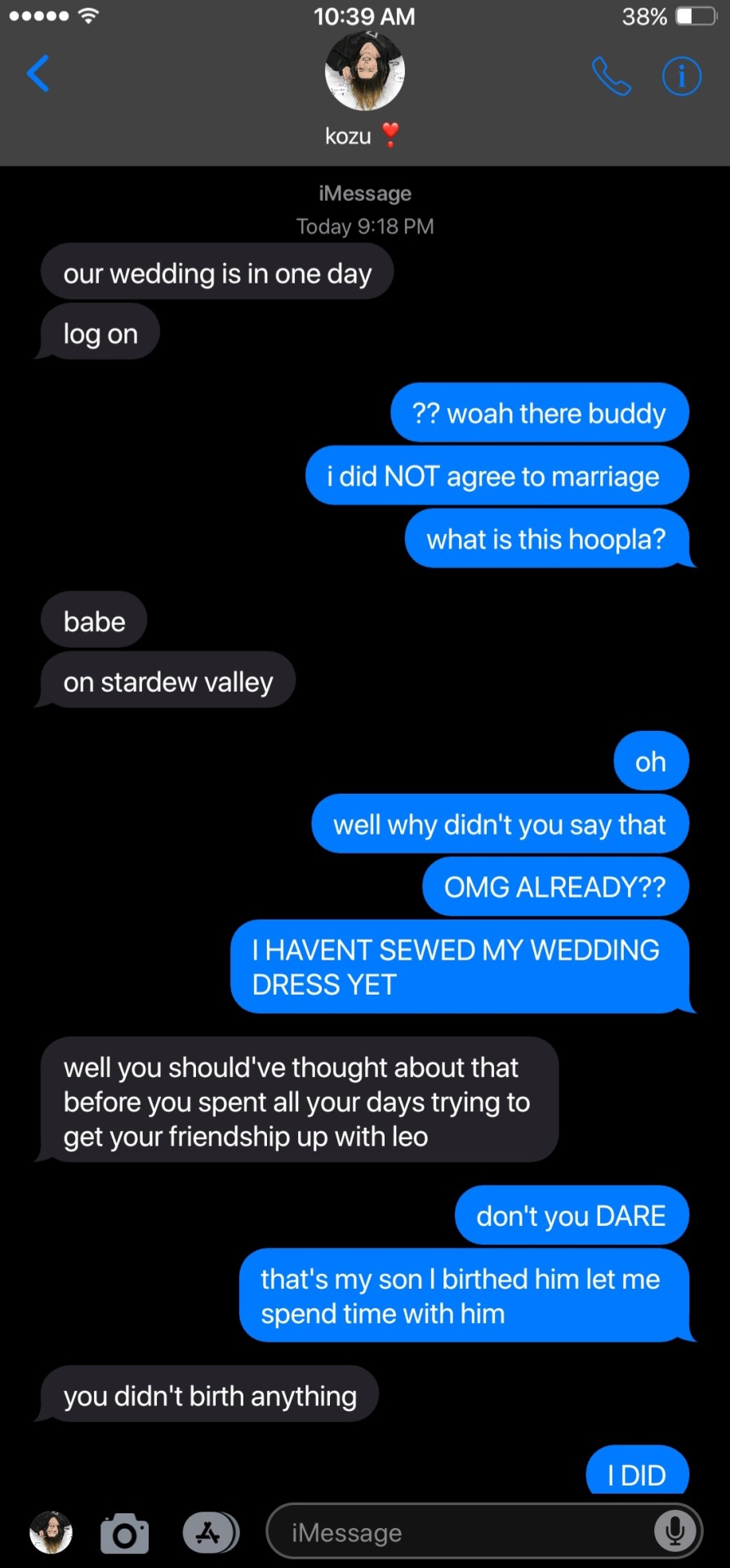Open conversation details info button
The width and height of the screenshot is (730, 1568).
(681, 77)
